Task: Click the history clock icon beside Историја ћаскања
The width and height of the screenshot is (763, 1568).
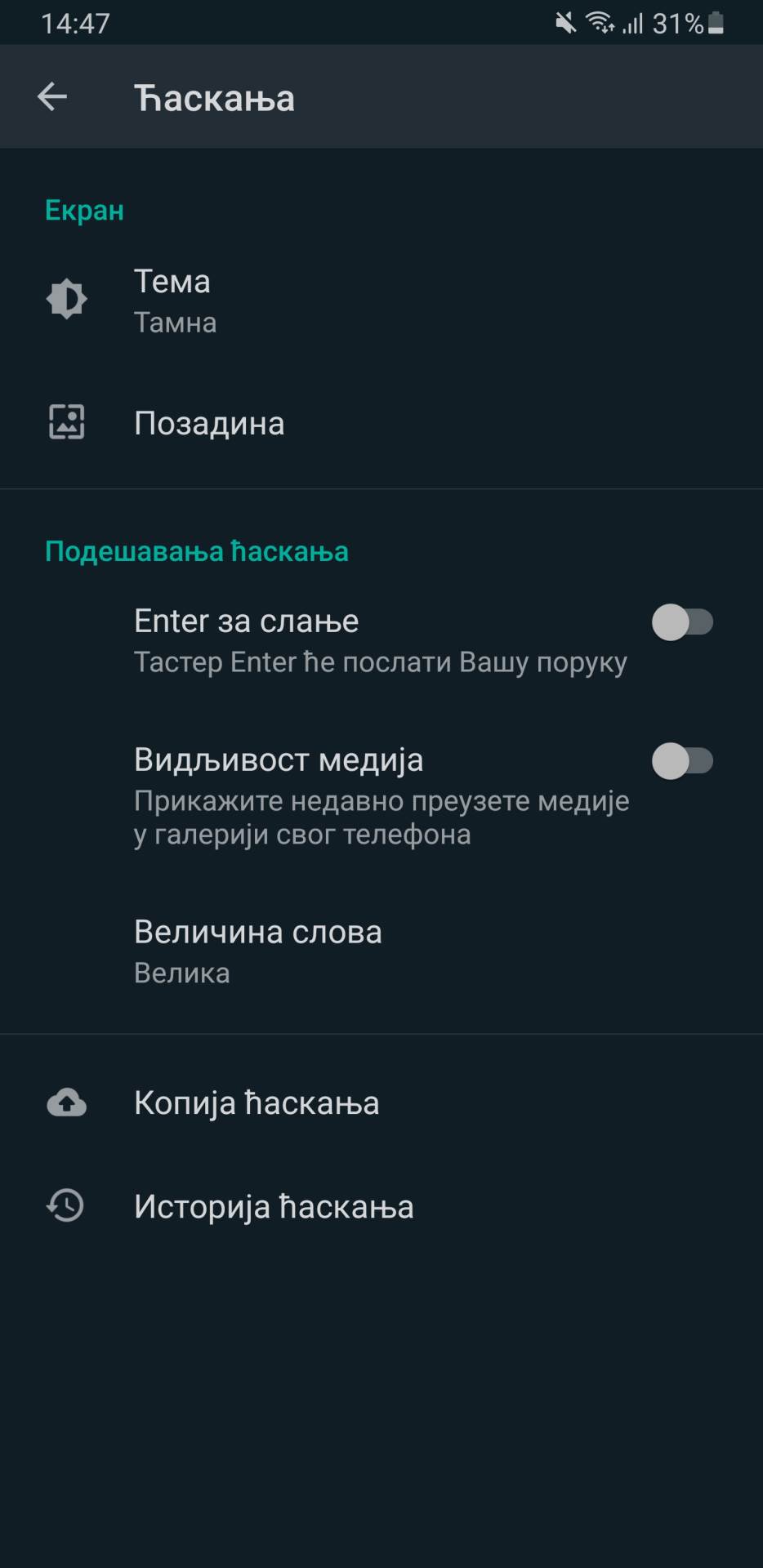Action: pyautogui.click(x=65, y=1207)
